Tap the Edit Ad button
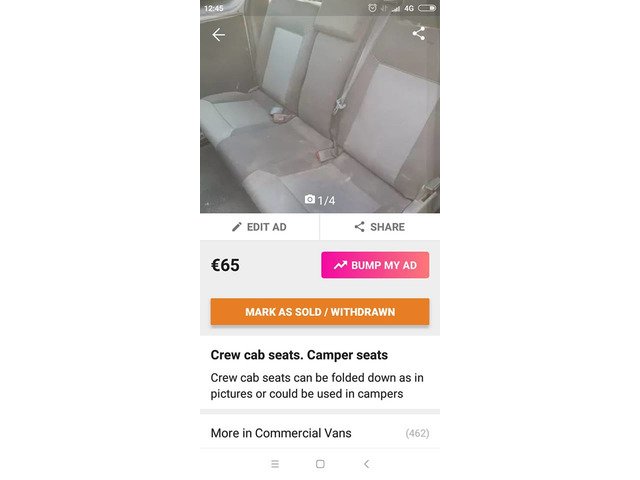This screenshot has height=480, width=640. pos(259,227)
